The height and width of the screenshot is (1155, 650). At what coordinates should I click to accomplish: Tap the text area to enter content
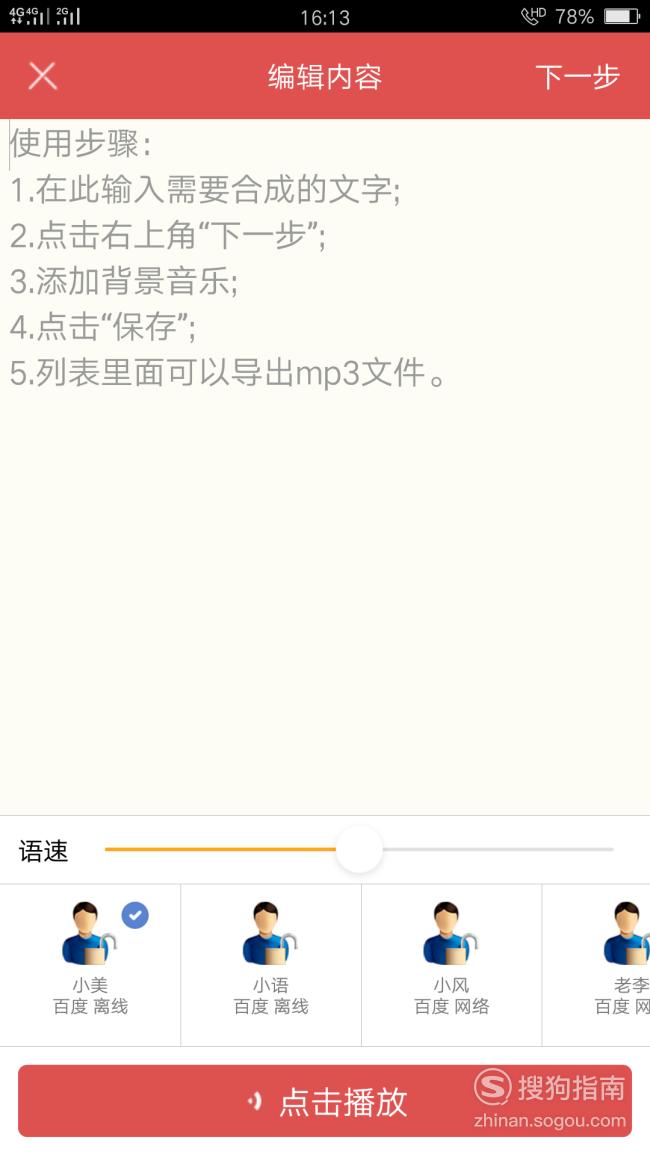(325, 466)
